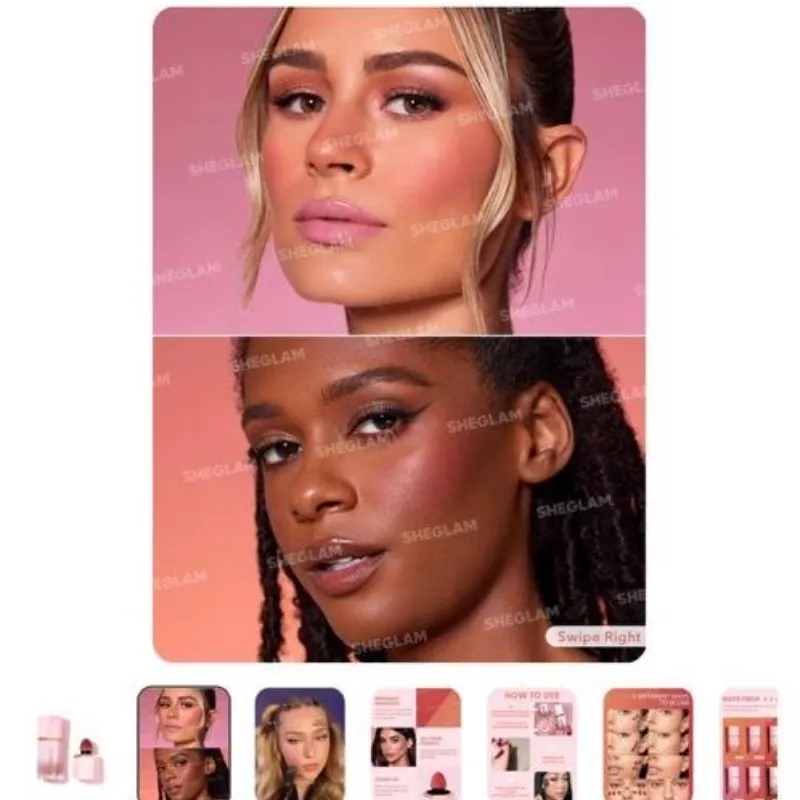Show the How To Use thumbnail
The height and width of the screenshot is (800, 800).
(532, 743)
